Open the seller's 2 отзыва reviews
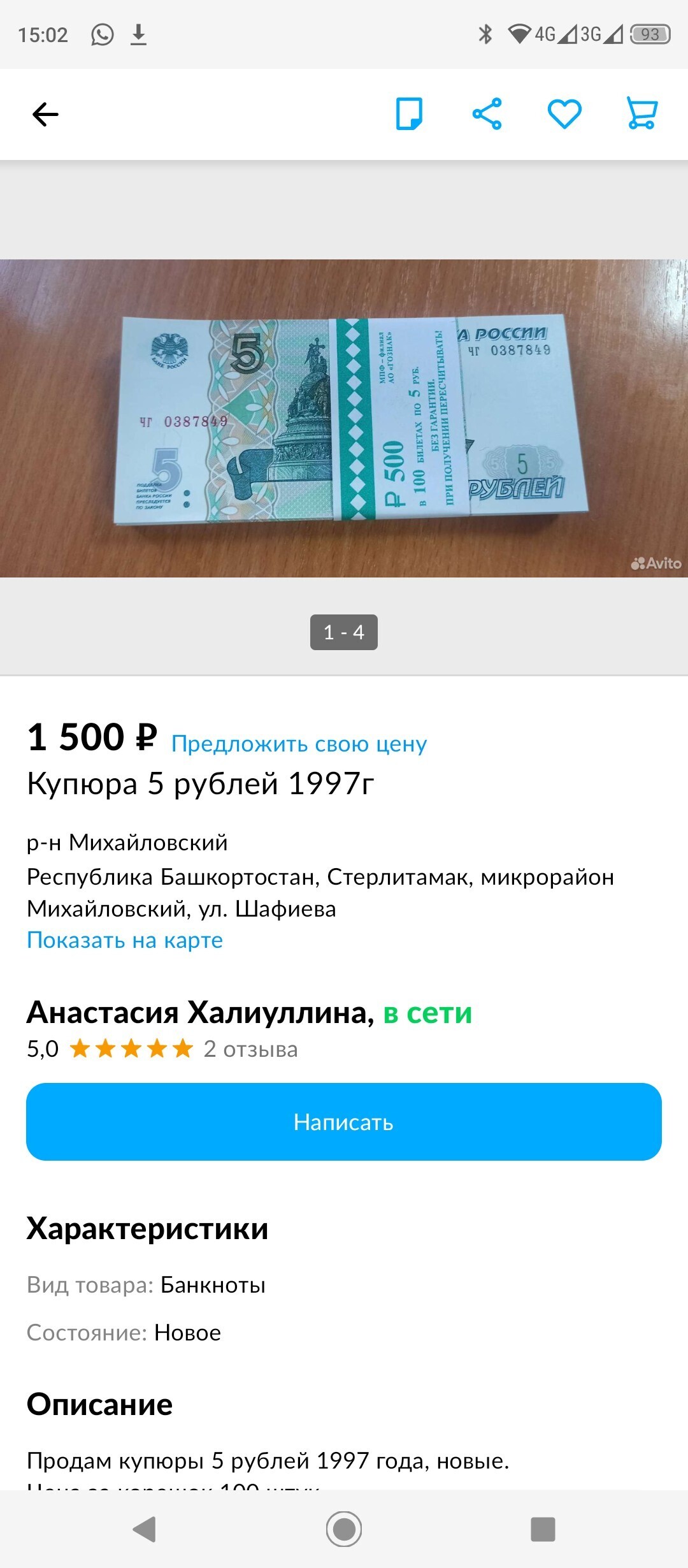This screenshot has height=1568, width=688. coord(250,1049)
